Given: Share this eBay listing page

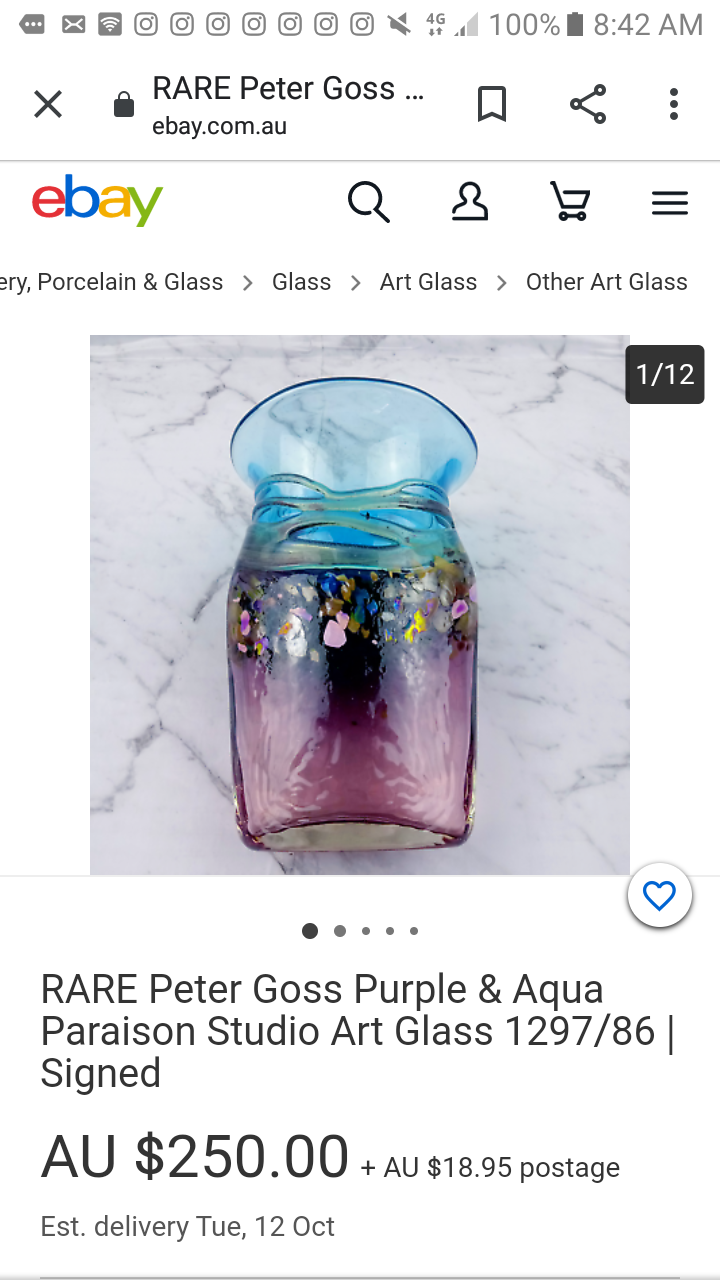Looking at the screenshot, I should pyautogui.click(x=588, y=104).
